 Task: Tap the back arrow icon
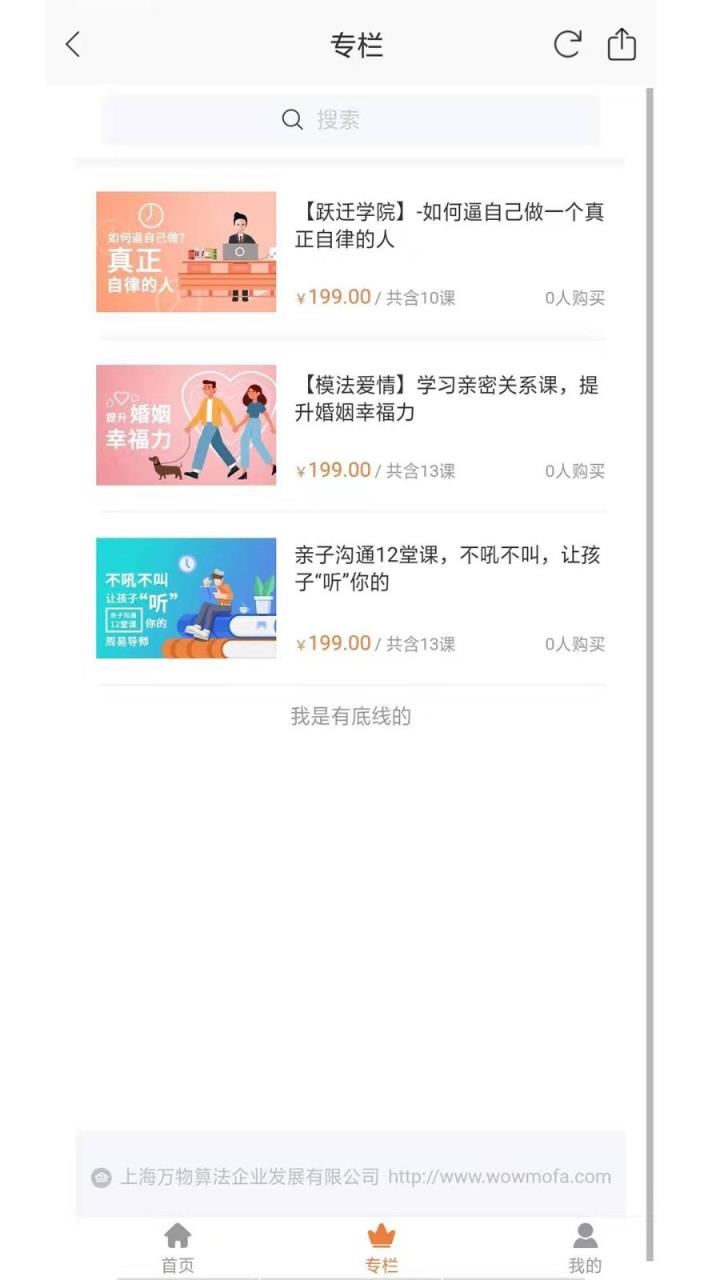click(x=71, y=45)
